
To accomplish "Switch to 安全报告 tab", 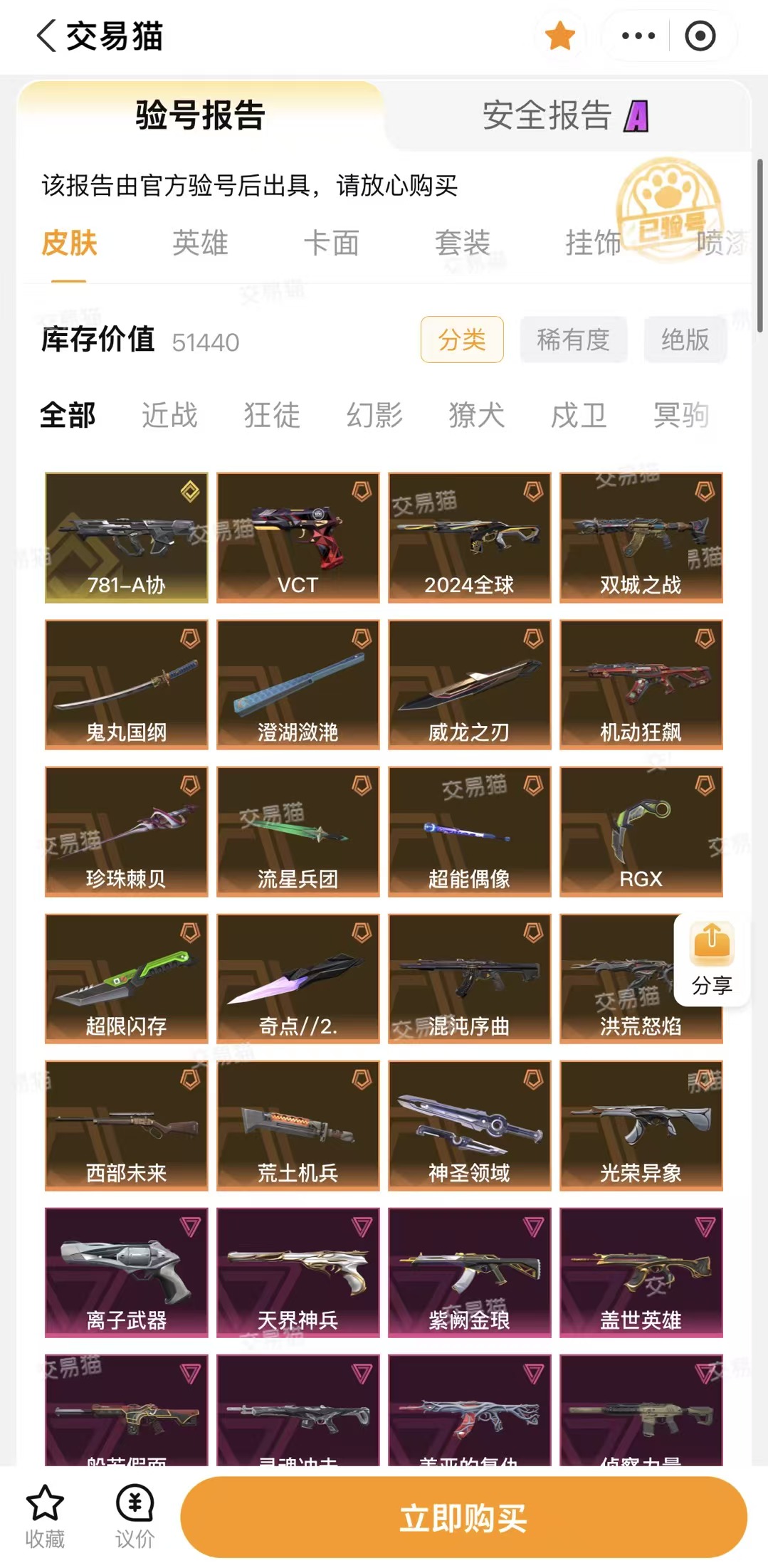I will point(566,115).
